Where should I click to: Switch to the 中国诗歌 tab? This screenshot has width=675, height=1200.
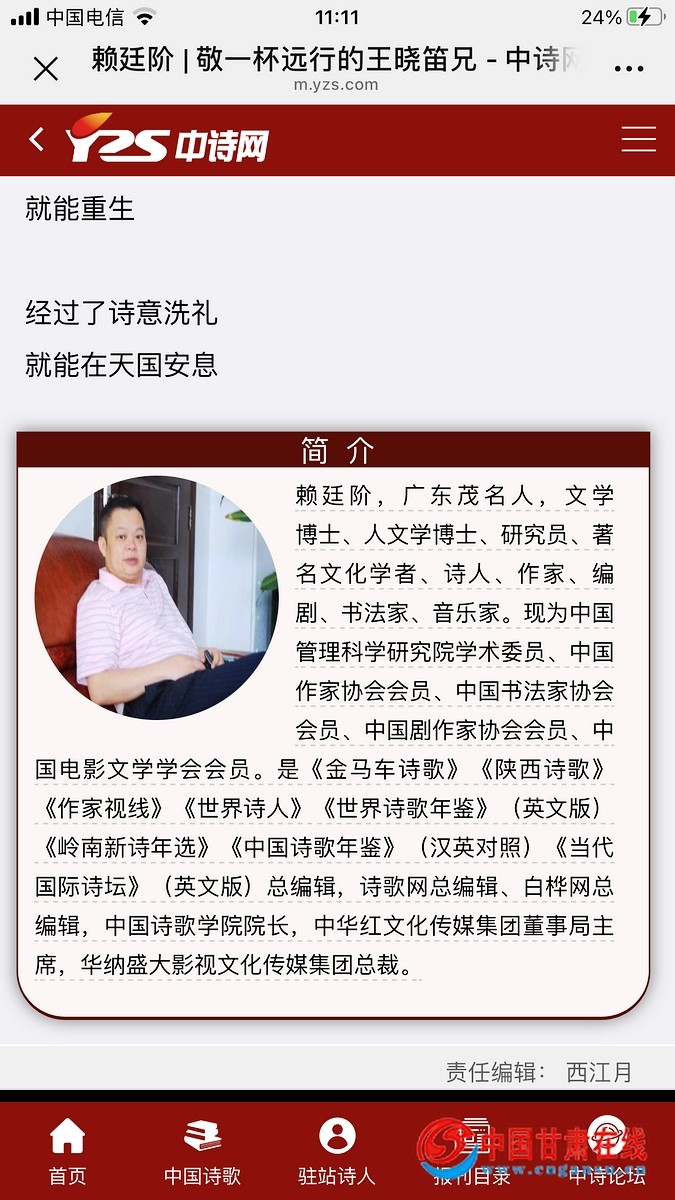[202, 1151]
